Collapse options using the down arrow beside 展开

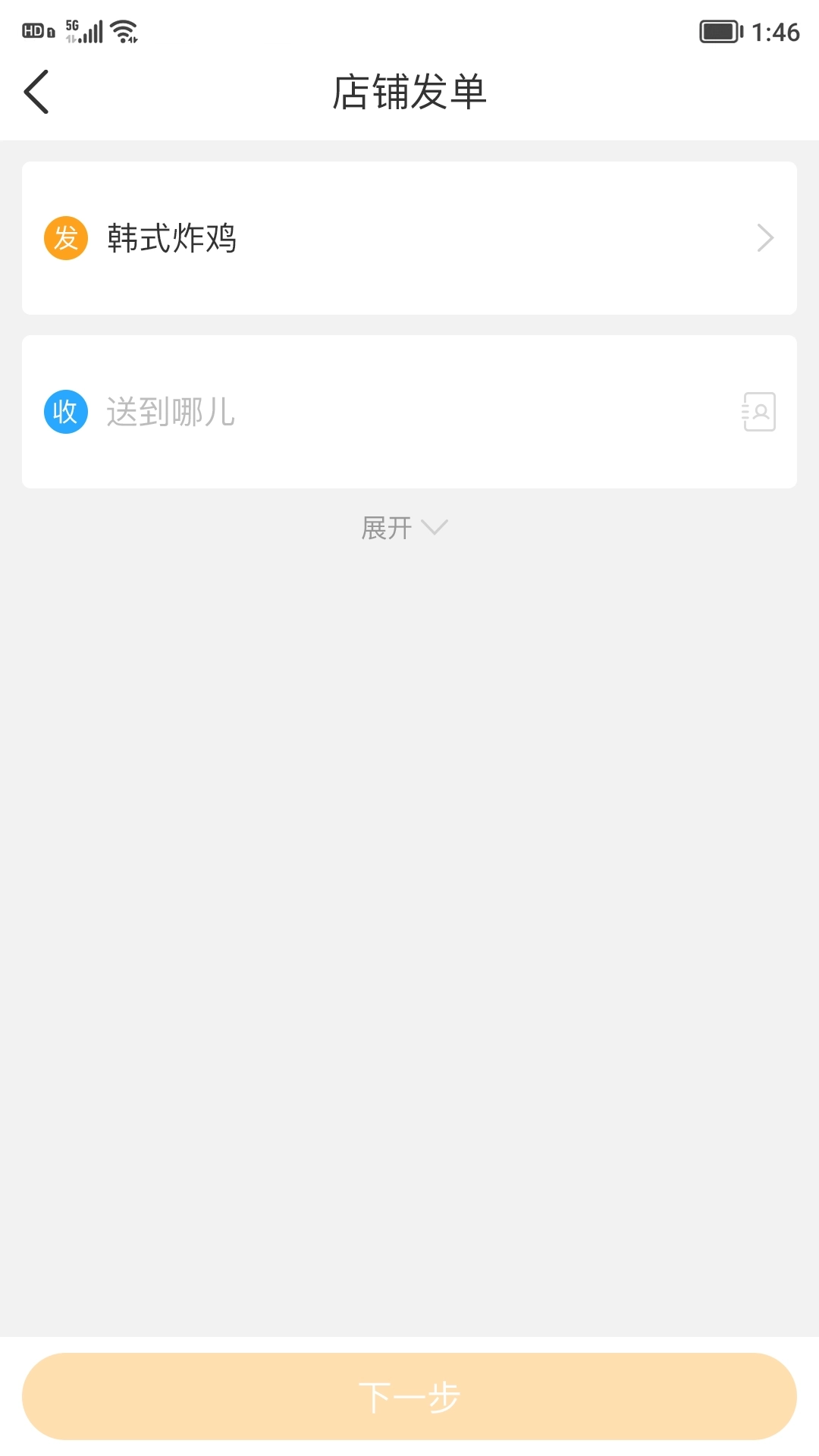pyautogui.click(x=435, y=529)
